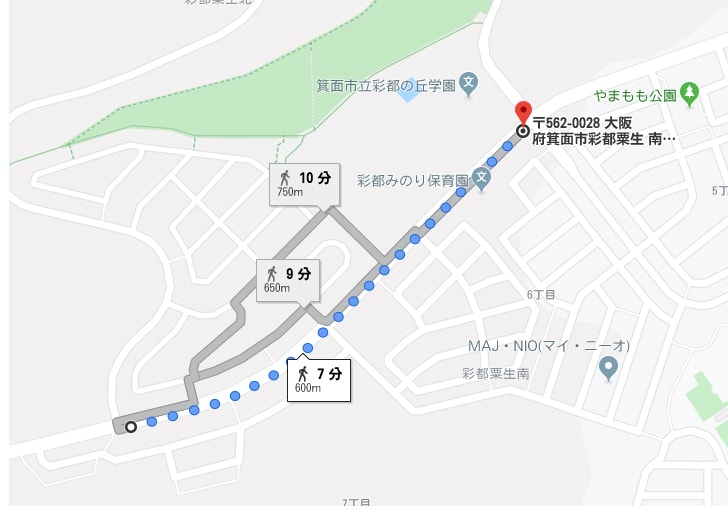
Task: Select the 9分 650m alternative route
Action: tap(287, 279)
